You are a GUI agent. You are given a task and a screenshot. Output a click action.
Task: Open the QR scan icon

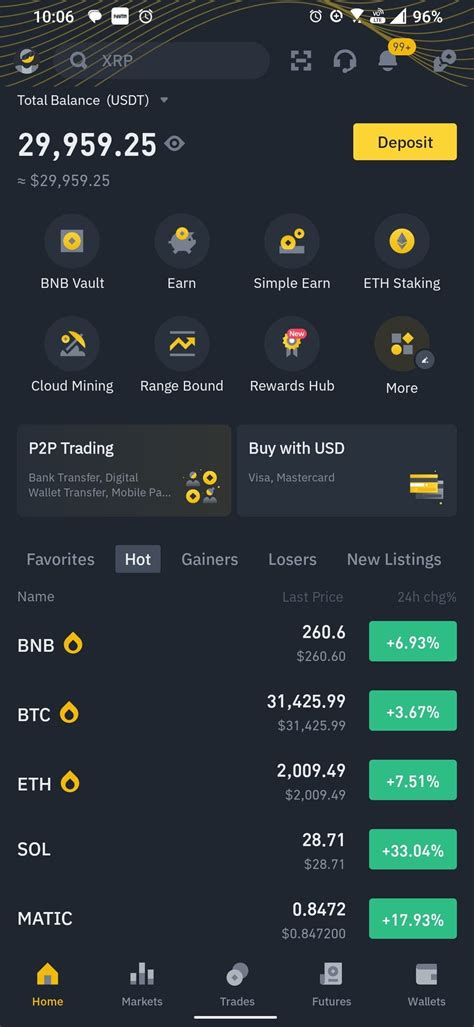click(302, 61)
